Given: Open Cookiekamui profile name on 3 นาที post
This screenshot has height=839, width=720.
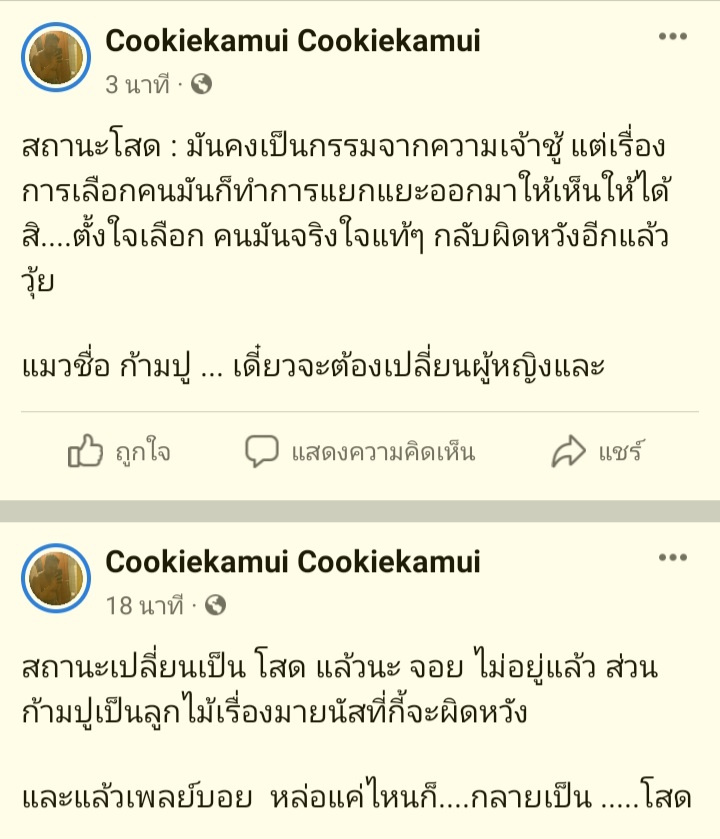Looking at the screenshot, I should 292,41.
